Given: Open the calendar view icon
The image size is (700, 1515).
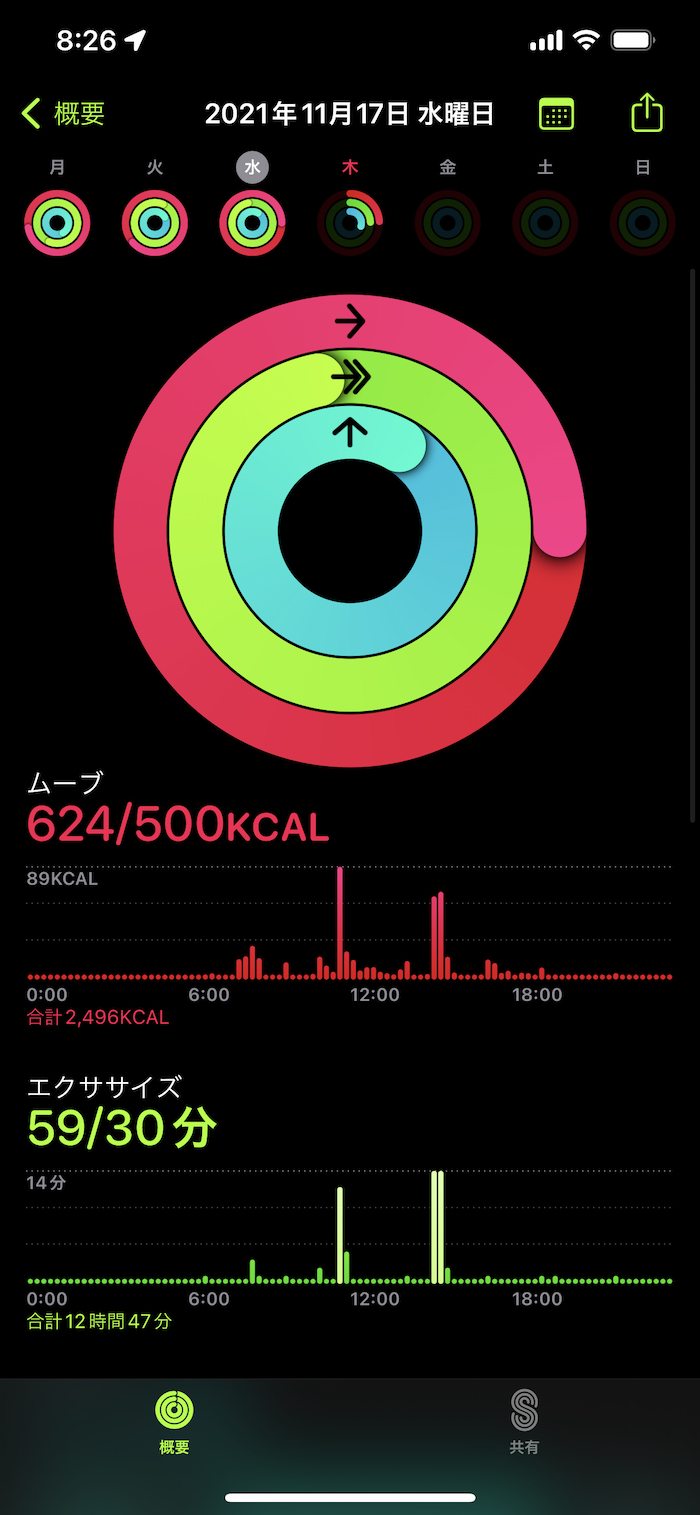Looking at the screenshot, I should click(x=557, y=114).
